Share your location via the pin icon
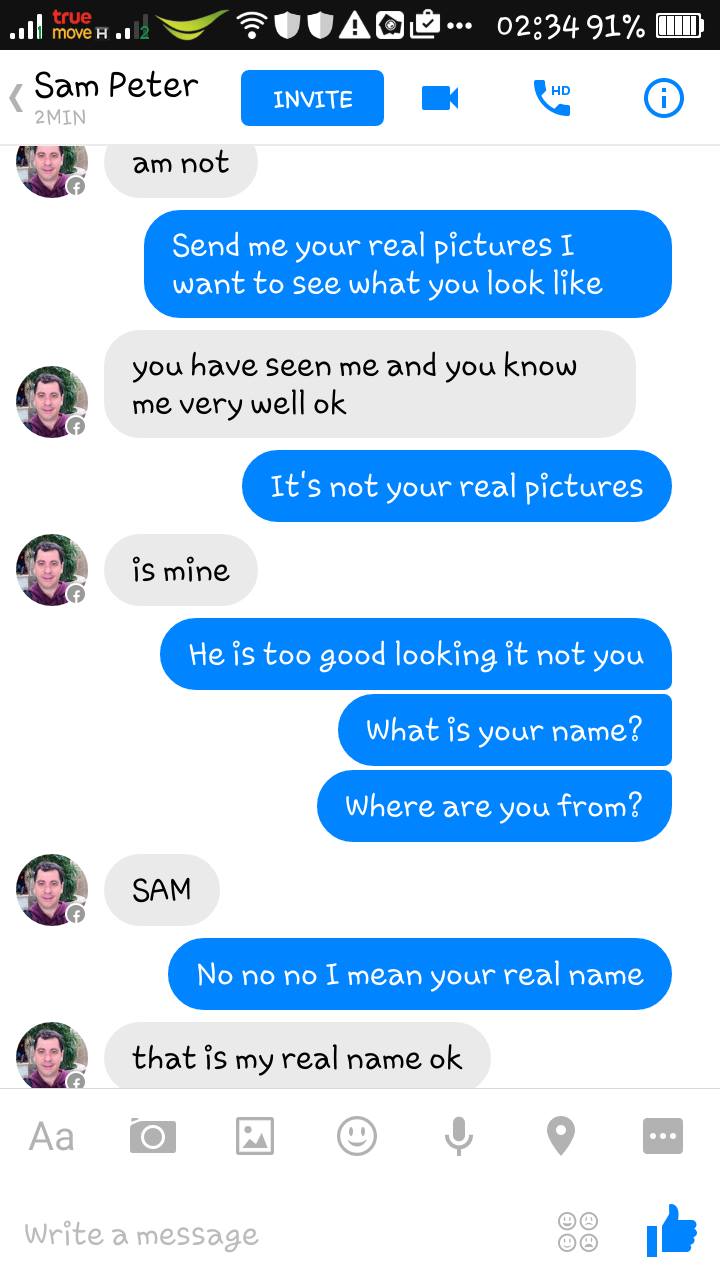Viewport: 720px width, 1280px height. (x=561, y=1136)
